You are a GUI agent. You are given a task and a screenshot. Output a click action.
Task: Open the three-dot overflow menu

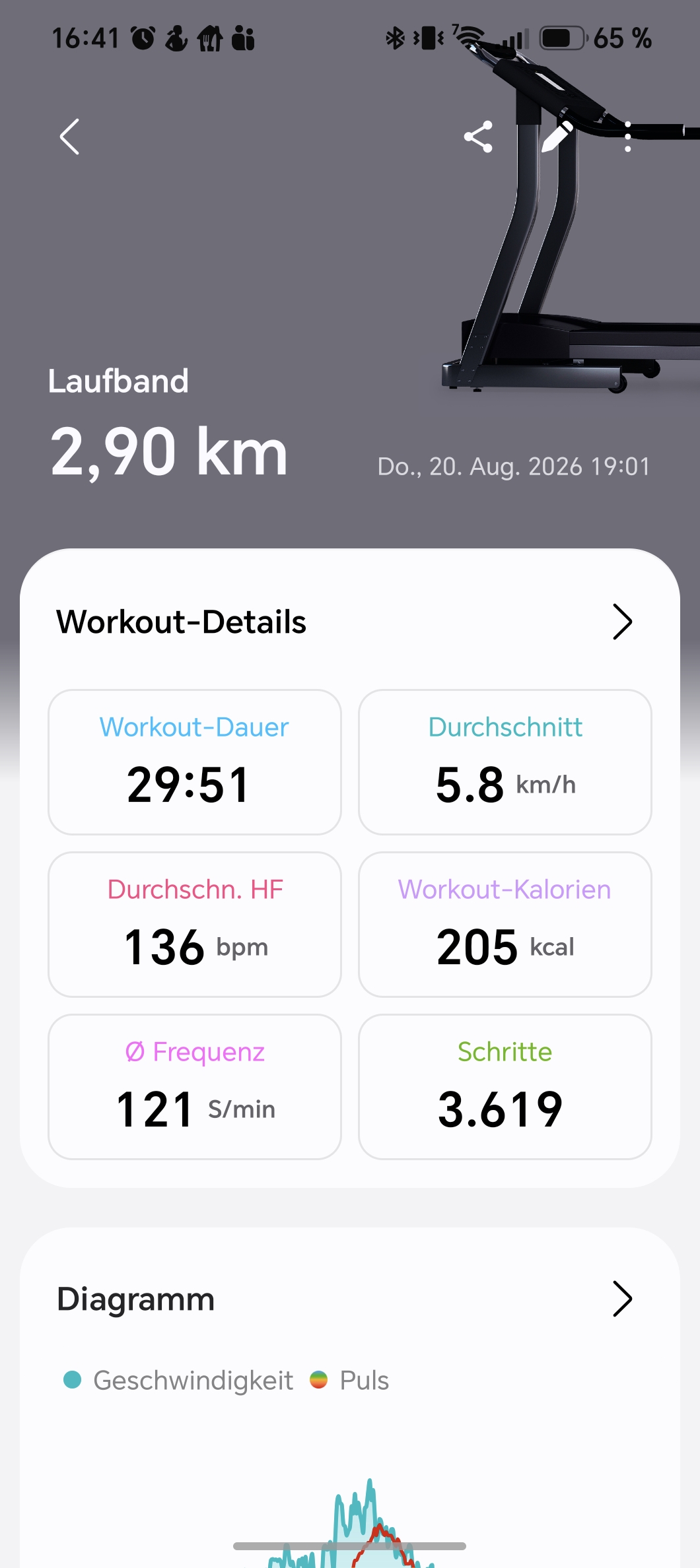627,137
